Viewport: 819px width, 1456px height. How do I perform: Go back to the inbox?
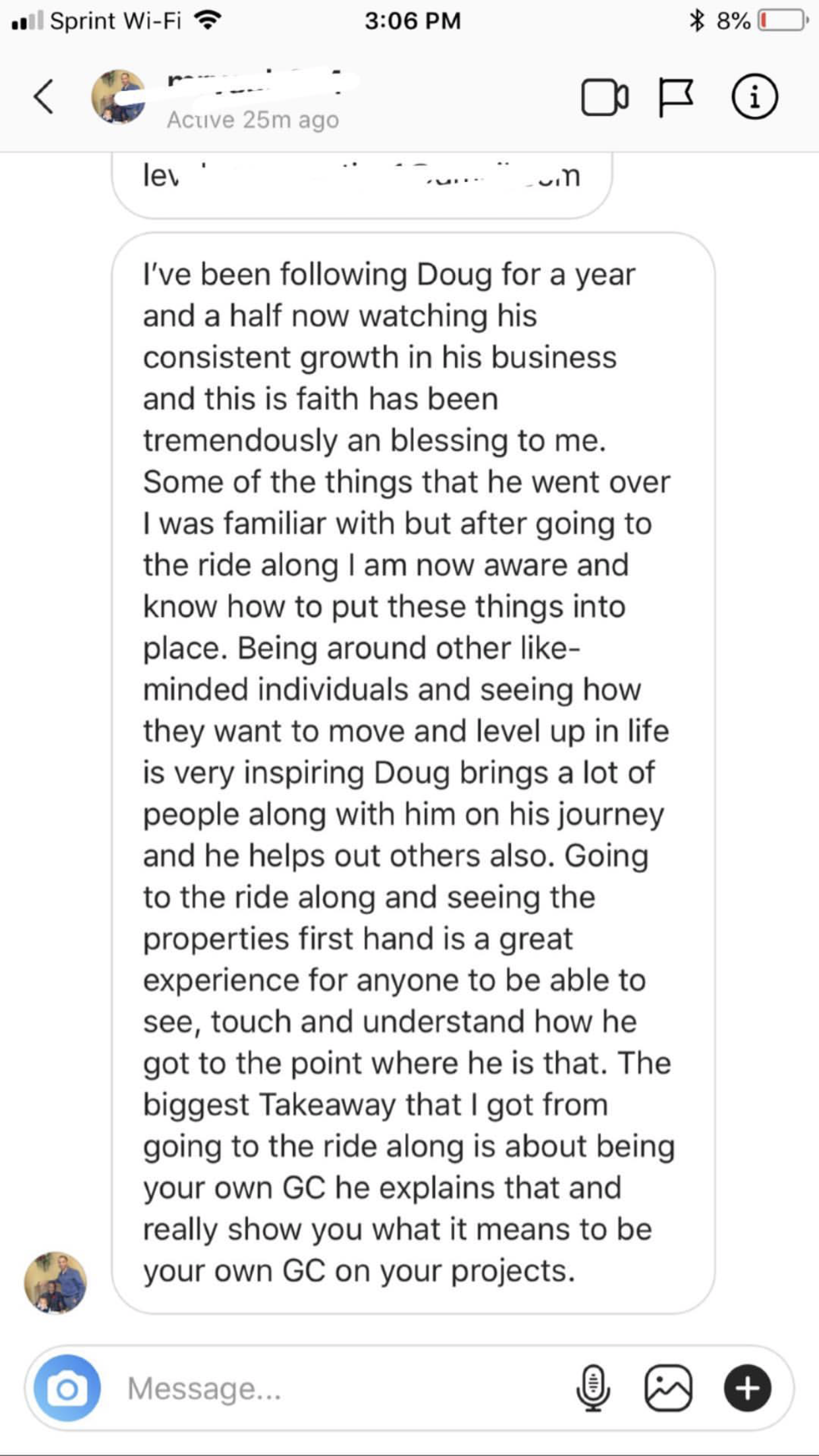tap(44, 97)
